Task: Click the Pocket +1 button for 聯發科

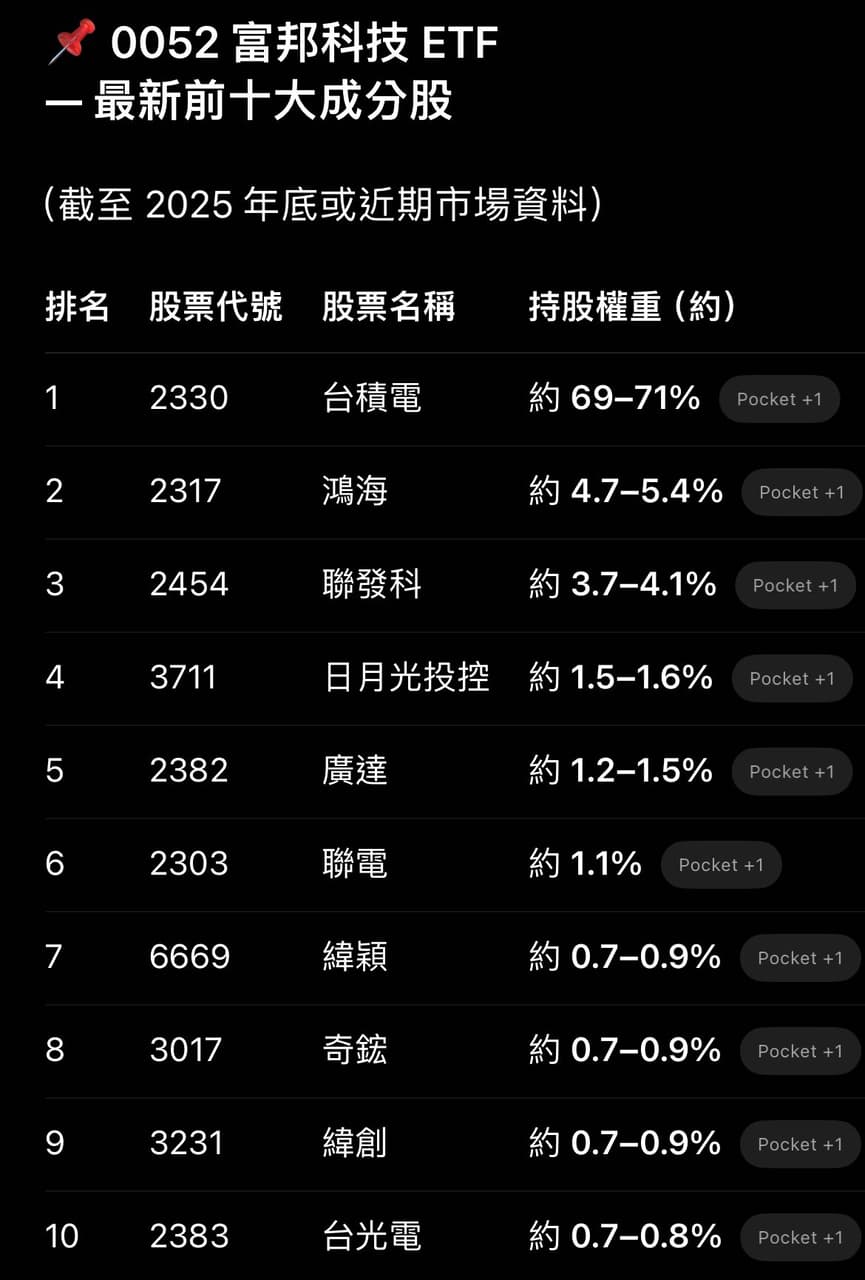Action: click(795, 585)
